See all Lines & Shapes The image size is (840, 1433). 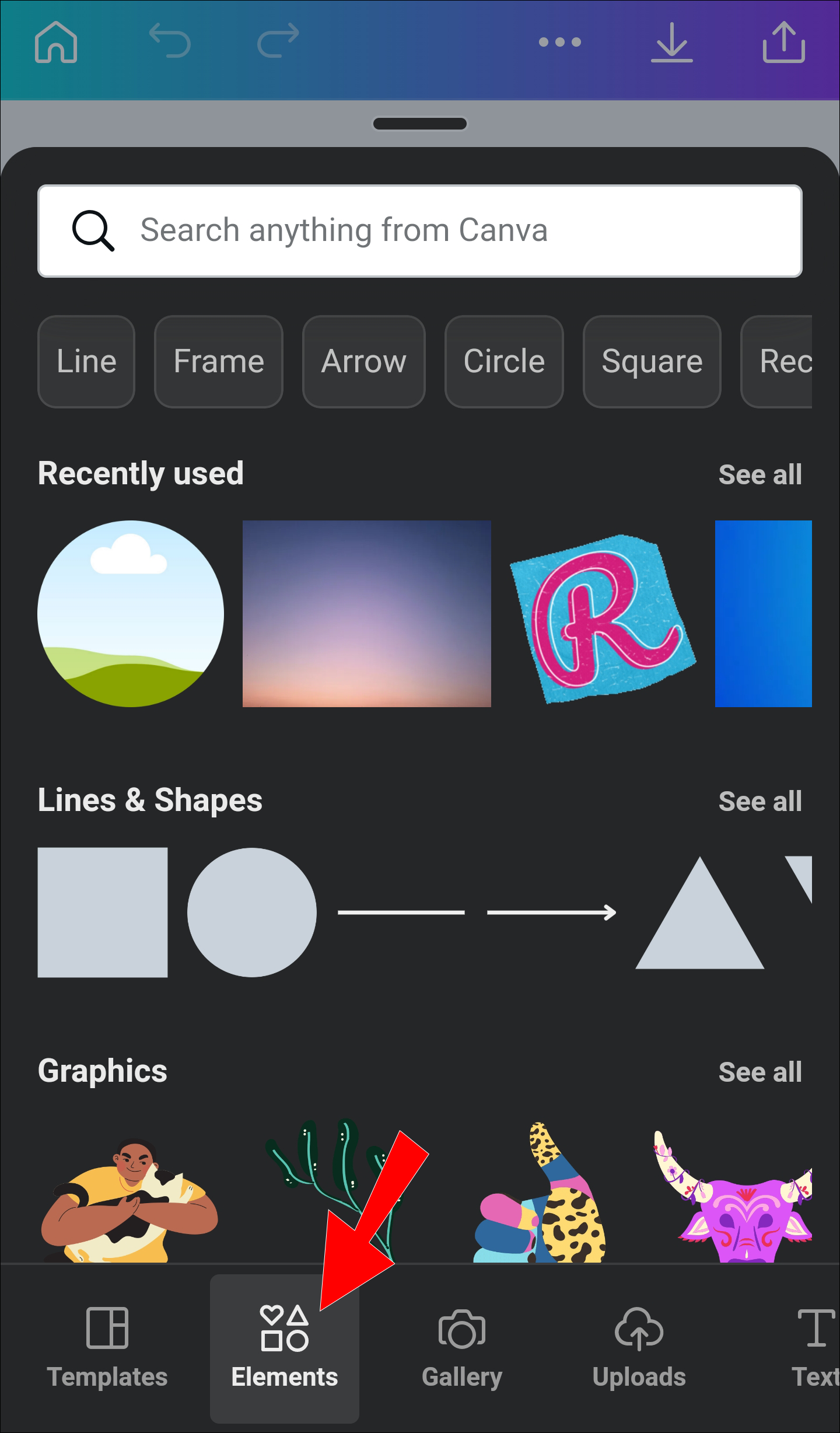759,801
